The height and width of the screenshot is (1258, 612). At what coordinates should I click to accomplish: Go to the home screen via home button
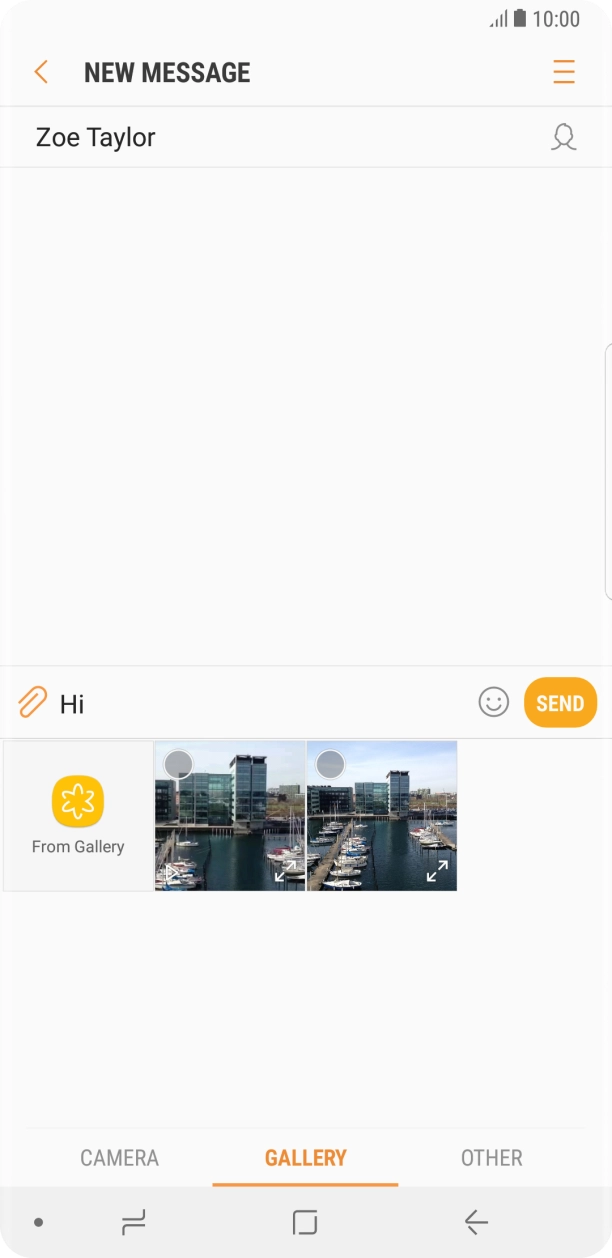click(305, 1221)
